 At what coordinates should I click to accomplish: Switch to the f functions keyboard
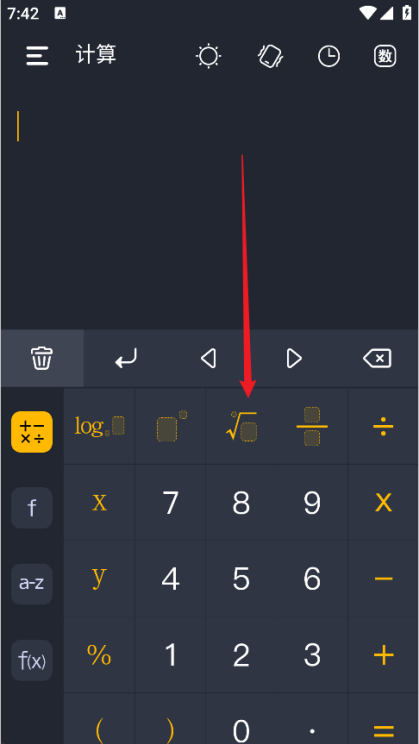[32, 508]
